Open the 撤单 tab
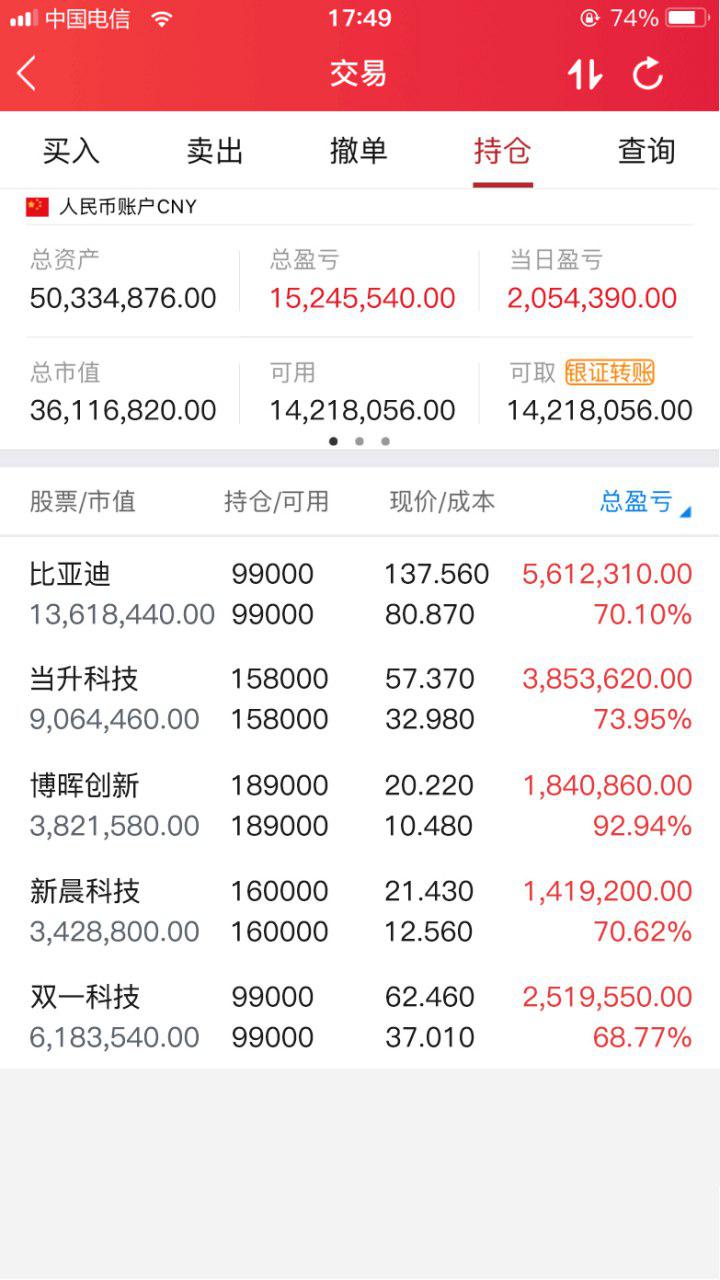This screenshot has width=720, height=1280. 359,151
